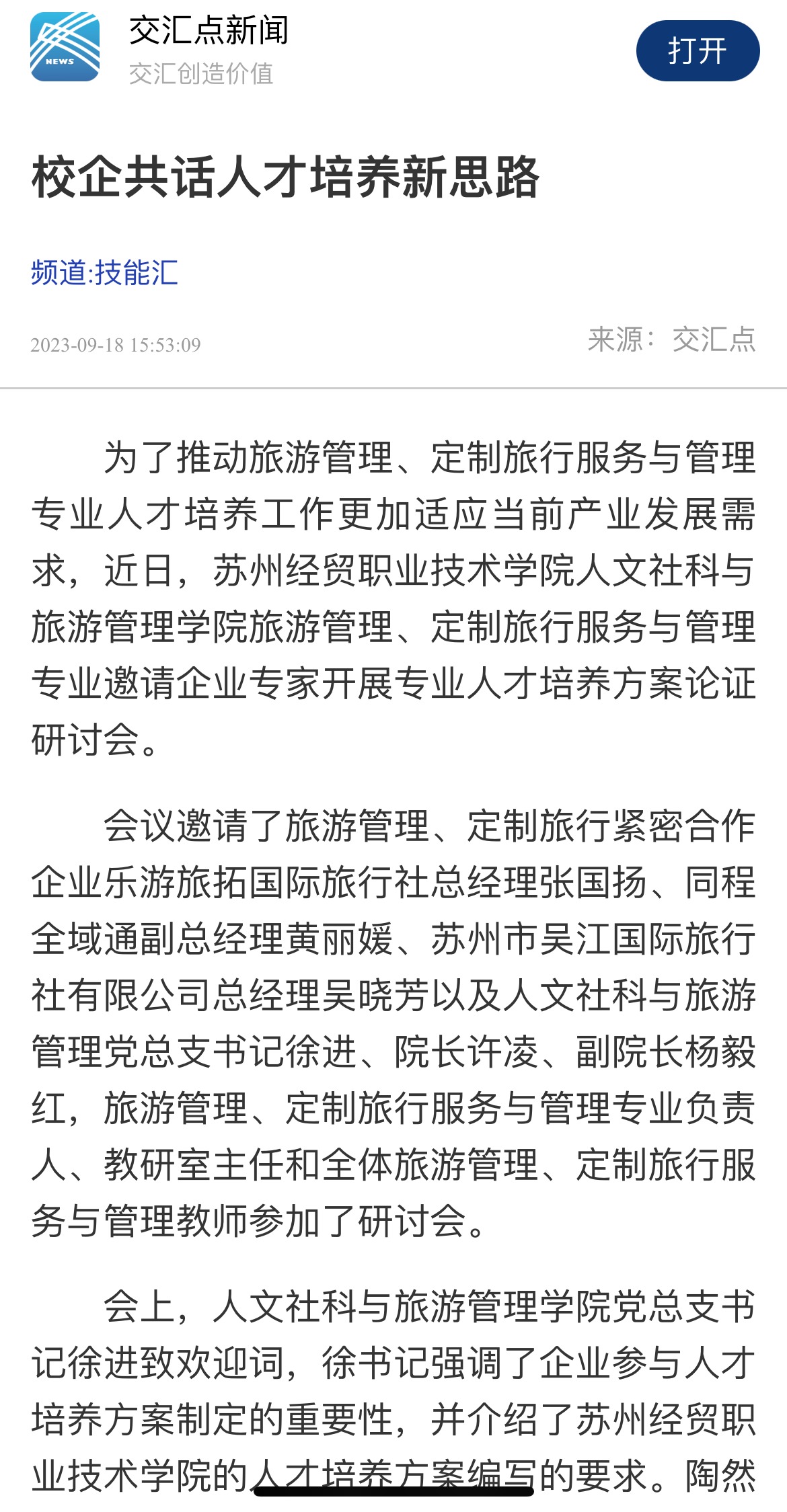This screenshot has height=1512, width=787.
Task: Open the 频道:技能汇 channel link
Action: (x=104, y=273)
